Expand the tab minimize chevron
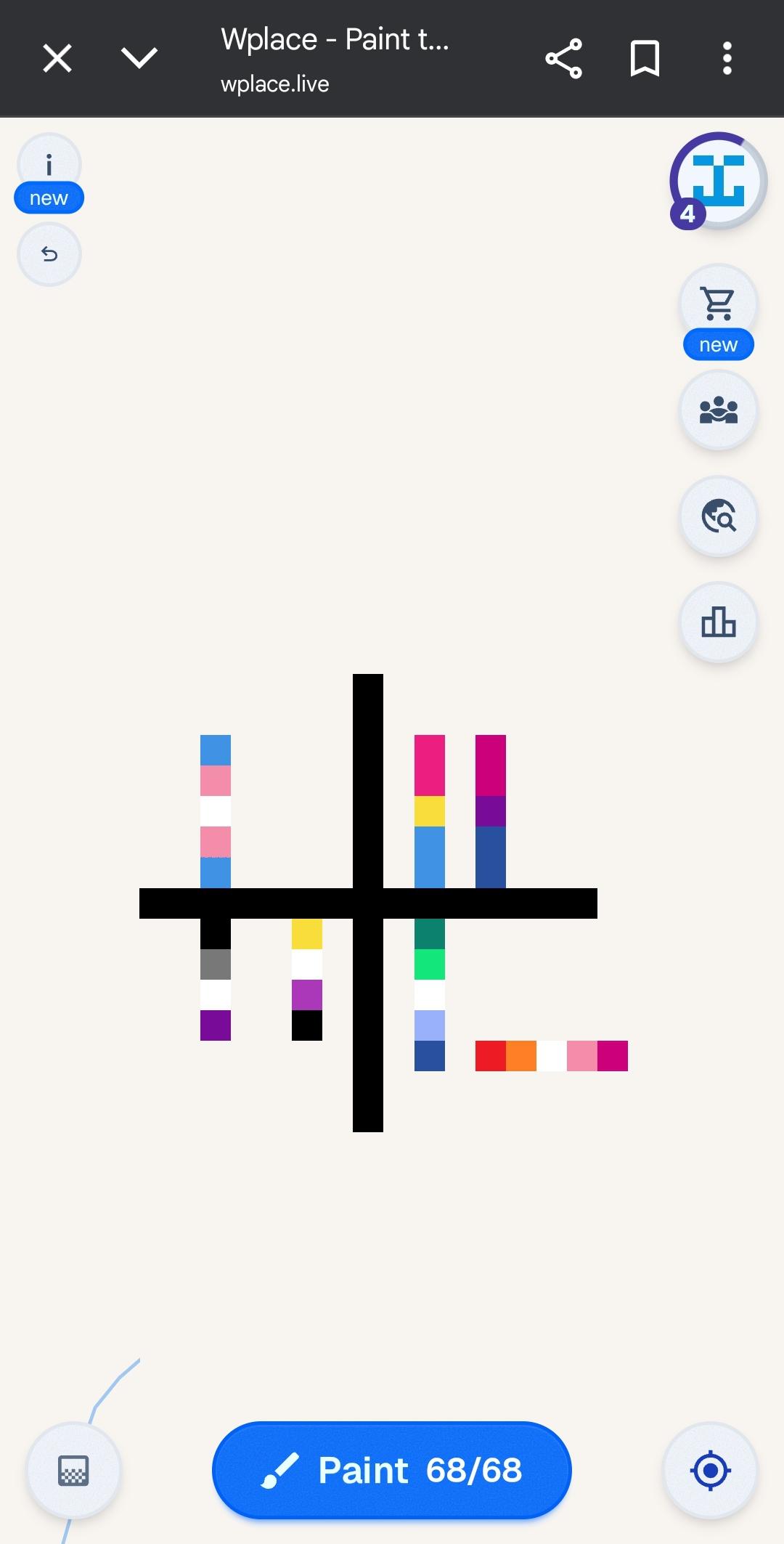The height and width of the screenshot is (1544, 784). pos(139,58)
